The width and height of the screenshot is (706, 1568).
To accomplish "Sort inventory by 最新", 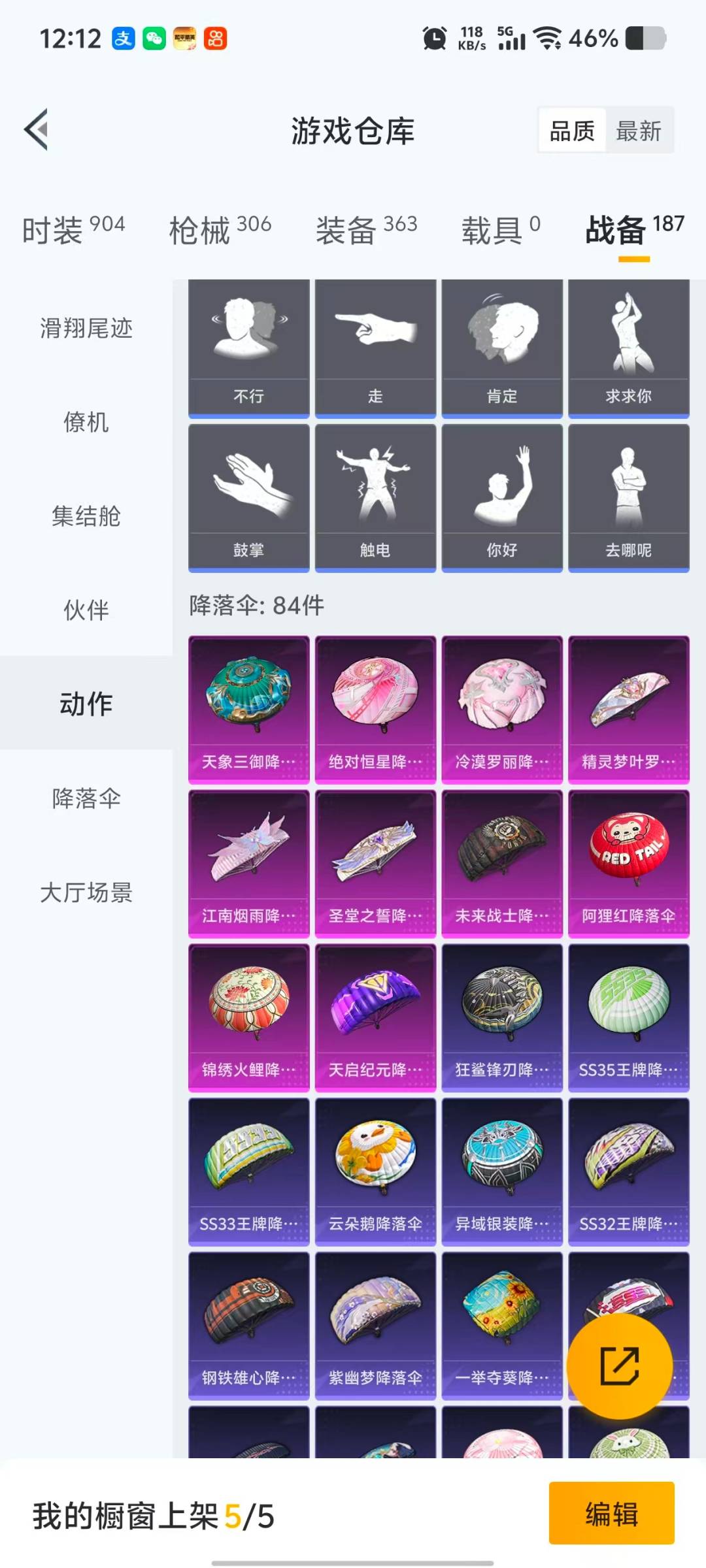I will [639, 131].
